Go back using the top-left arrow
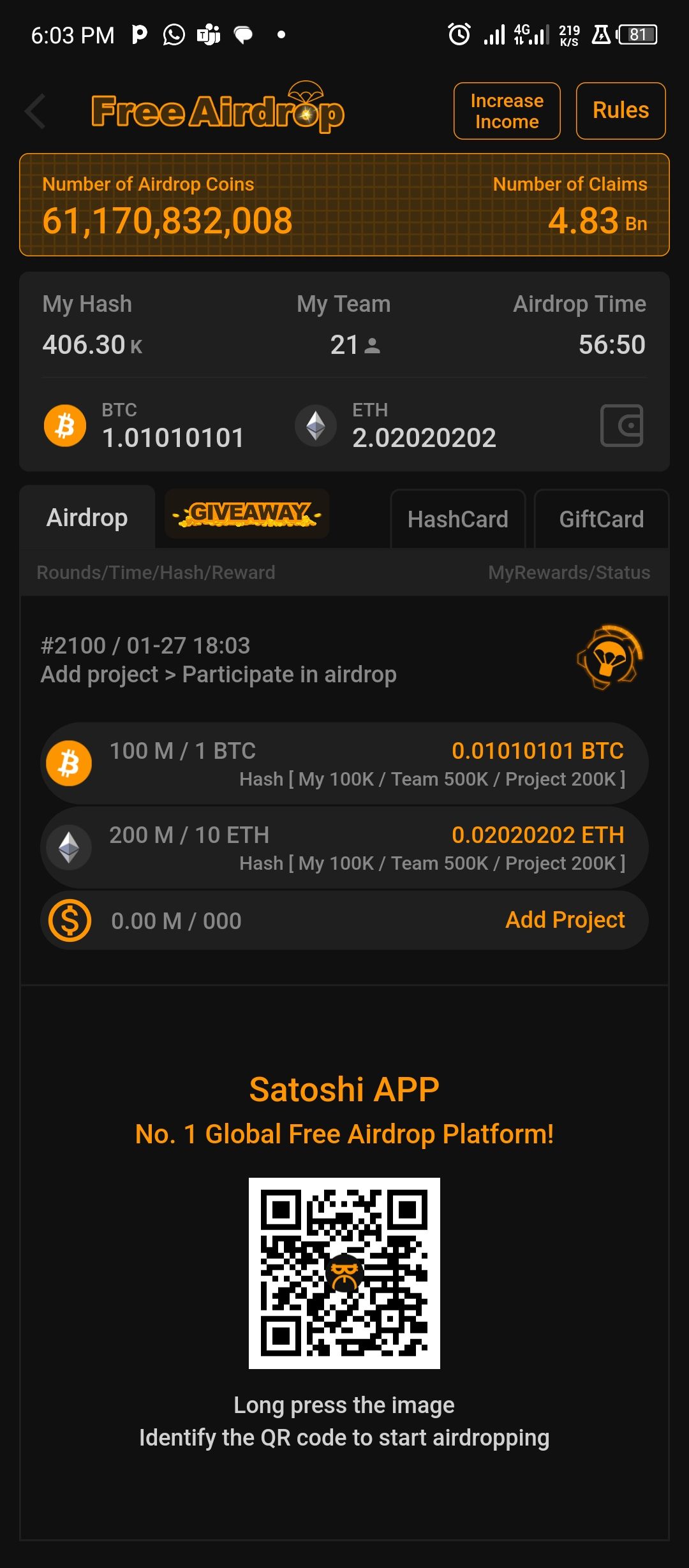The height and width of the screenshot is (1568, 689). click(36, 111)
